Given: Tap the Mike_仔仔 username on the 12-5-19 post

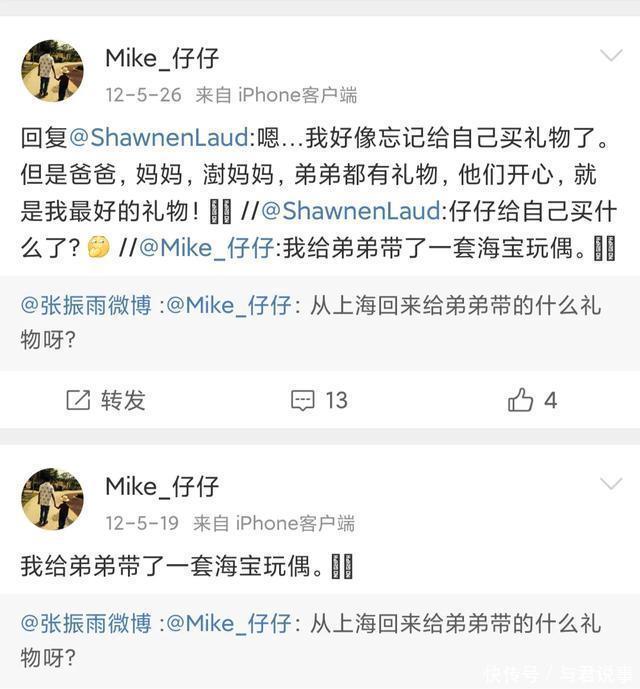Looking at the screenshot, I should coord(162,487).
